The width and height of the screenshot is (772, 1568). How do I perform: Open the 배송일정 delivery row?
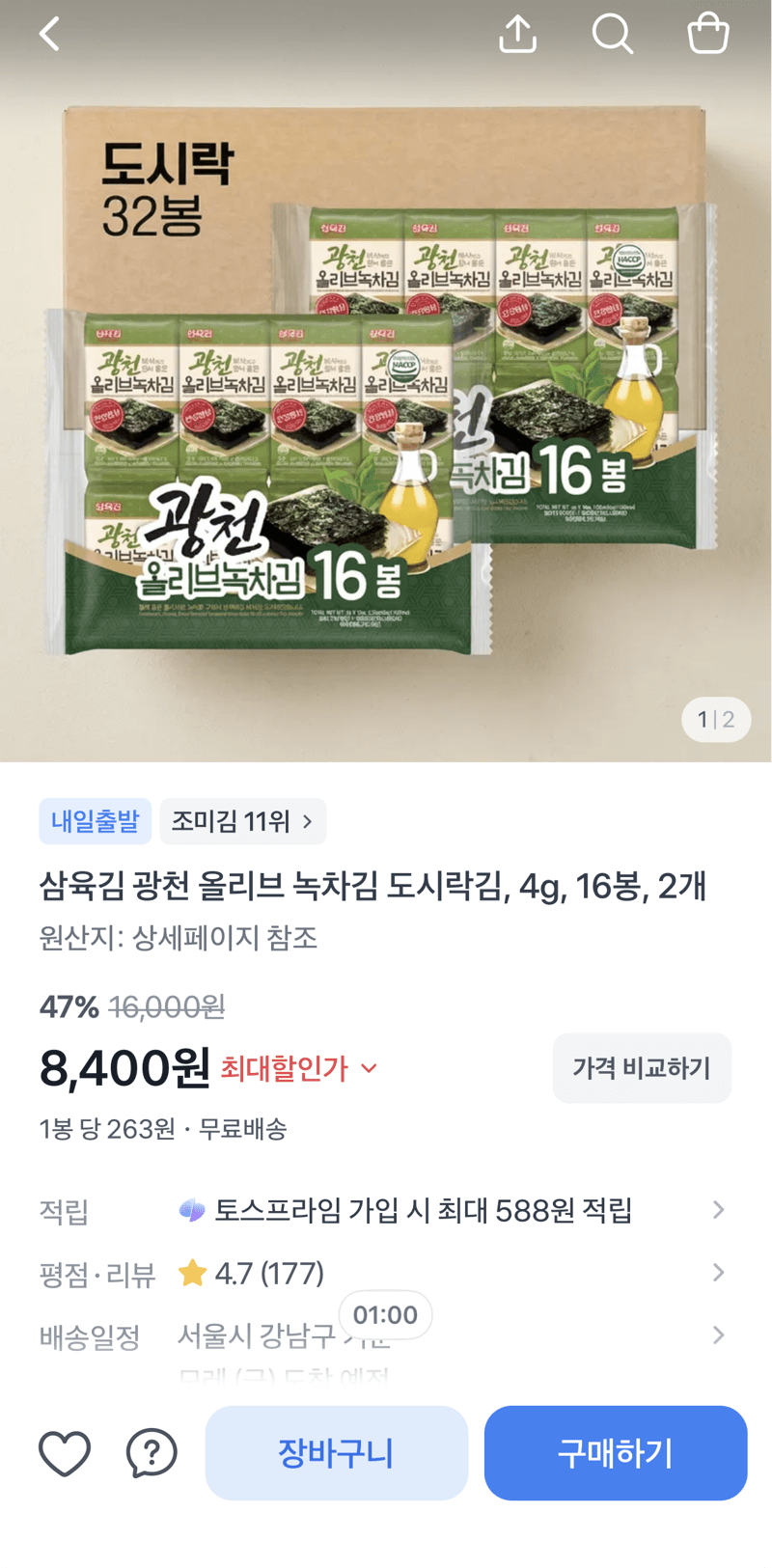coord(384,1336)
